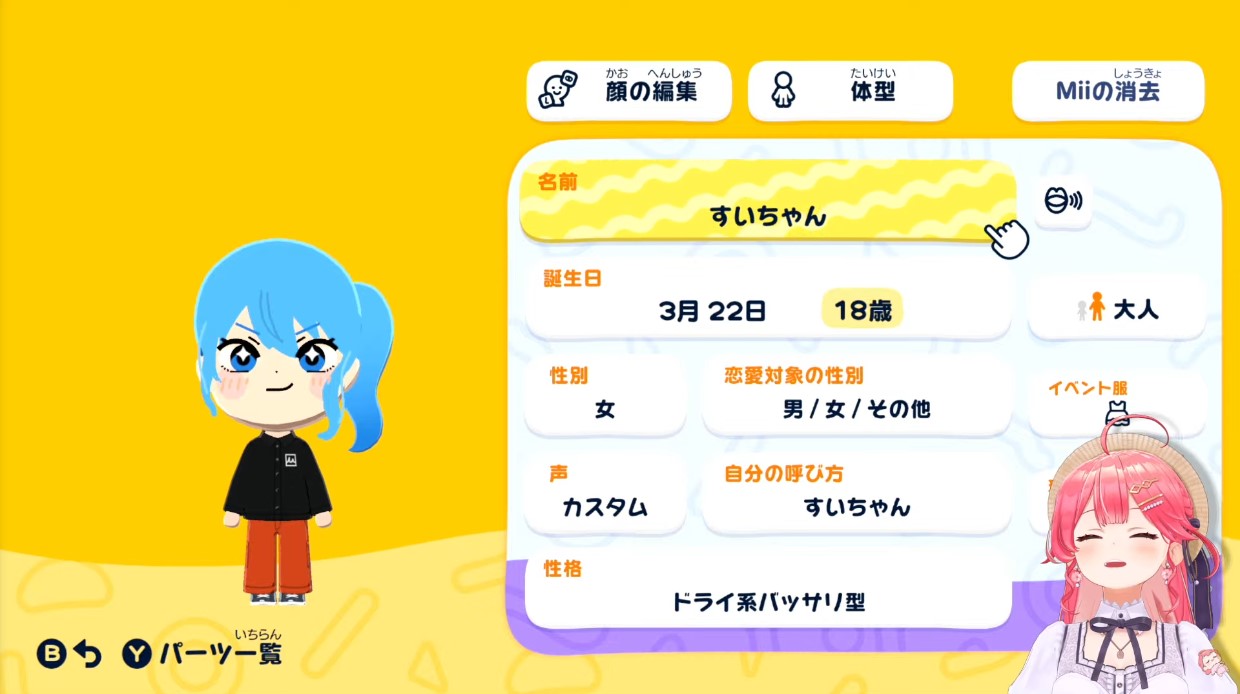Change the 声 voice set to カスタム

pos(605,494)
